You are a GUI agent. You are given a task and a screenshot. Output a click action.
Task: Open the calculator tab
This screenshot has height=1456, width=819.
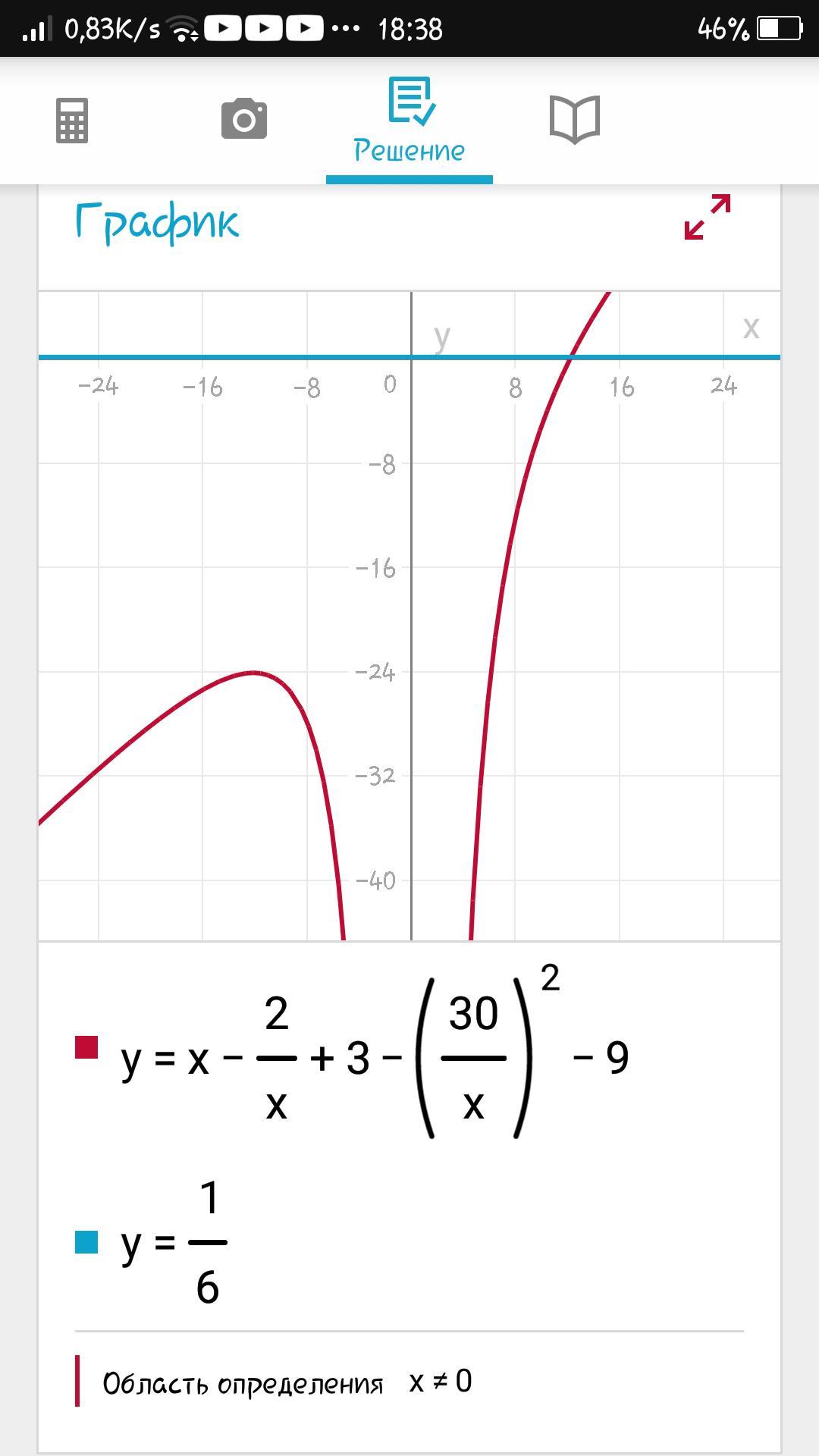[x=72, y=120]
